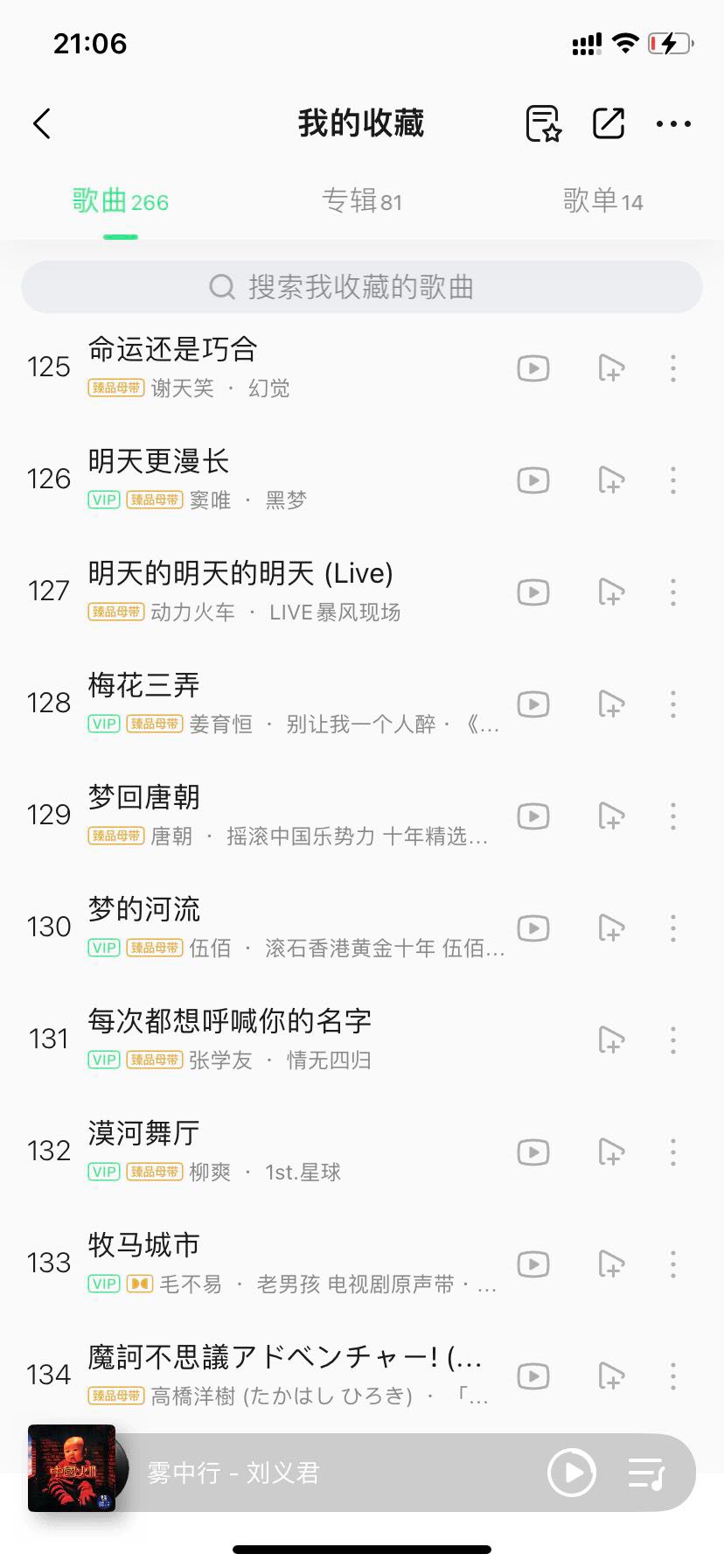Share my favorites collection
The image size is (724, 1568).
609,123
